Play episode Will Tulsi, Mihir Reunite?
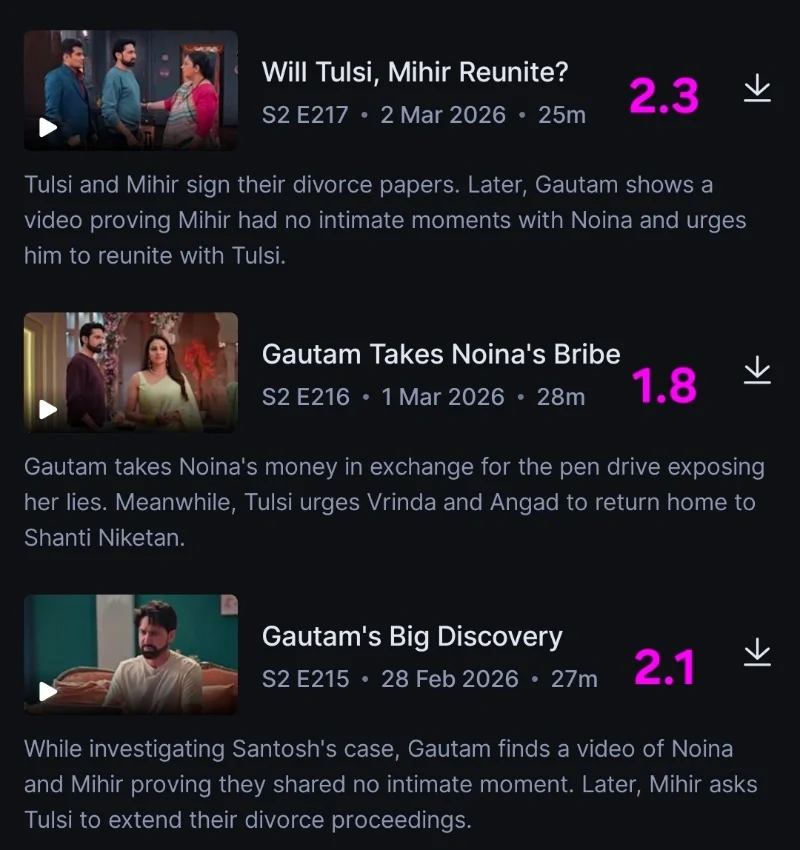This screenshot has width=800, height=850. click(x=130, y=90)
